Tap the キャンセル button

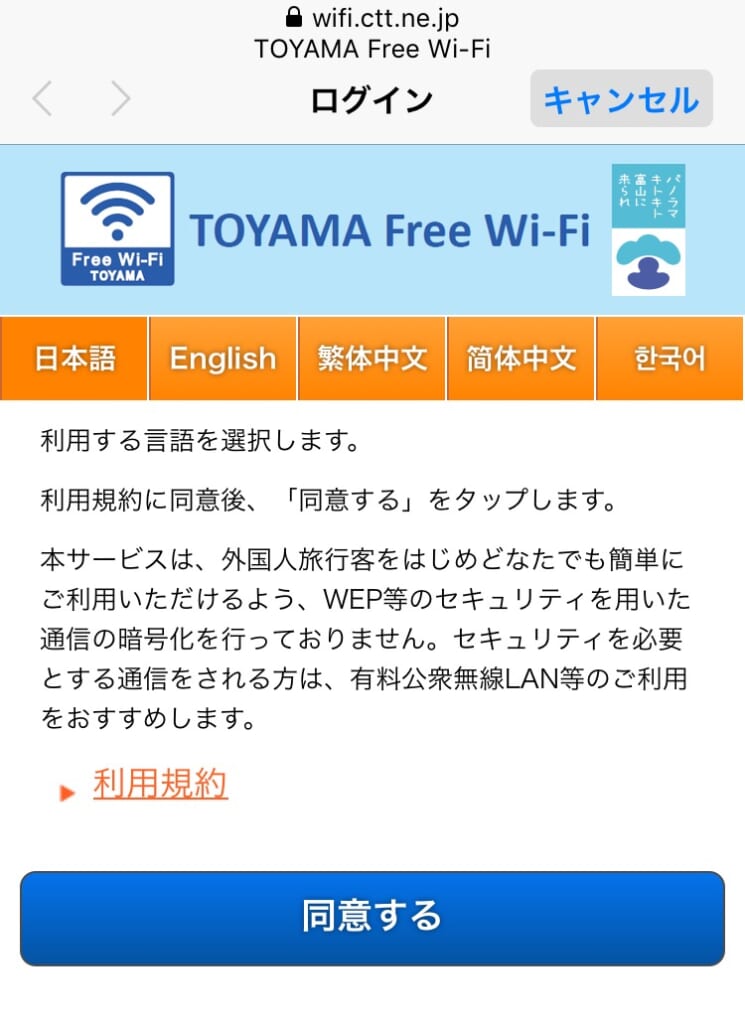(621, 99)
